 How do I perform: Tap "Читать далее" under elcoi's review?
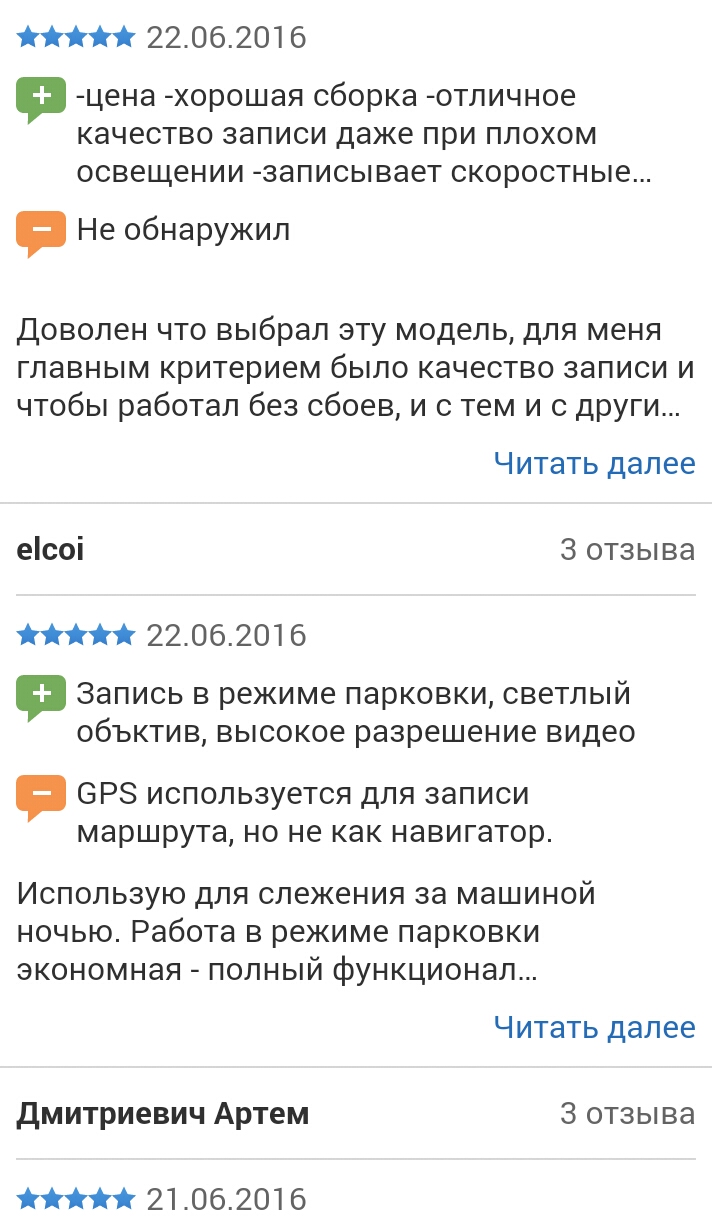point(594,1027)
